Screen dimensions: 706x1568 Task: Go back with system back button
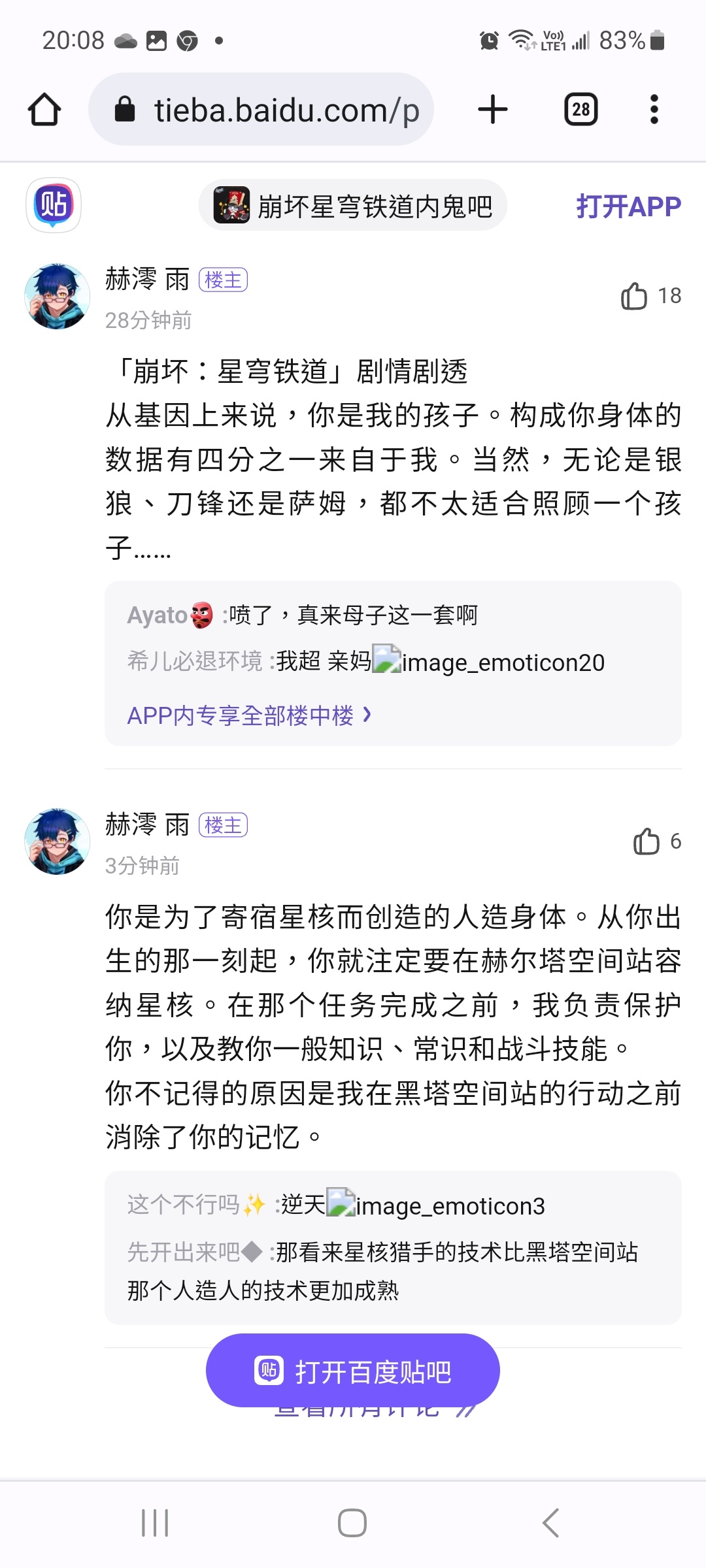[550, 1523]
